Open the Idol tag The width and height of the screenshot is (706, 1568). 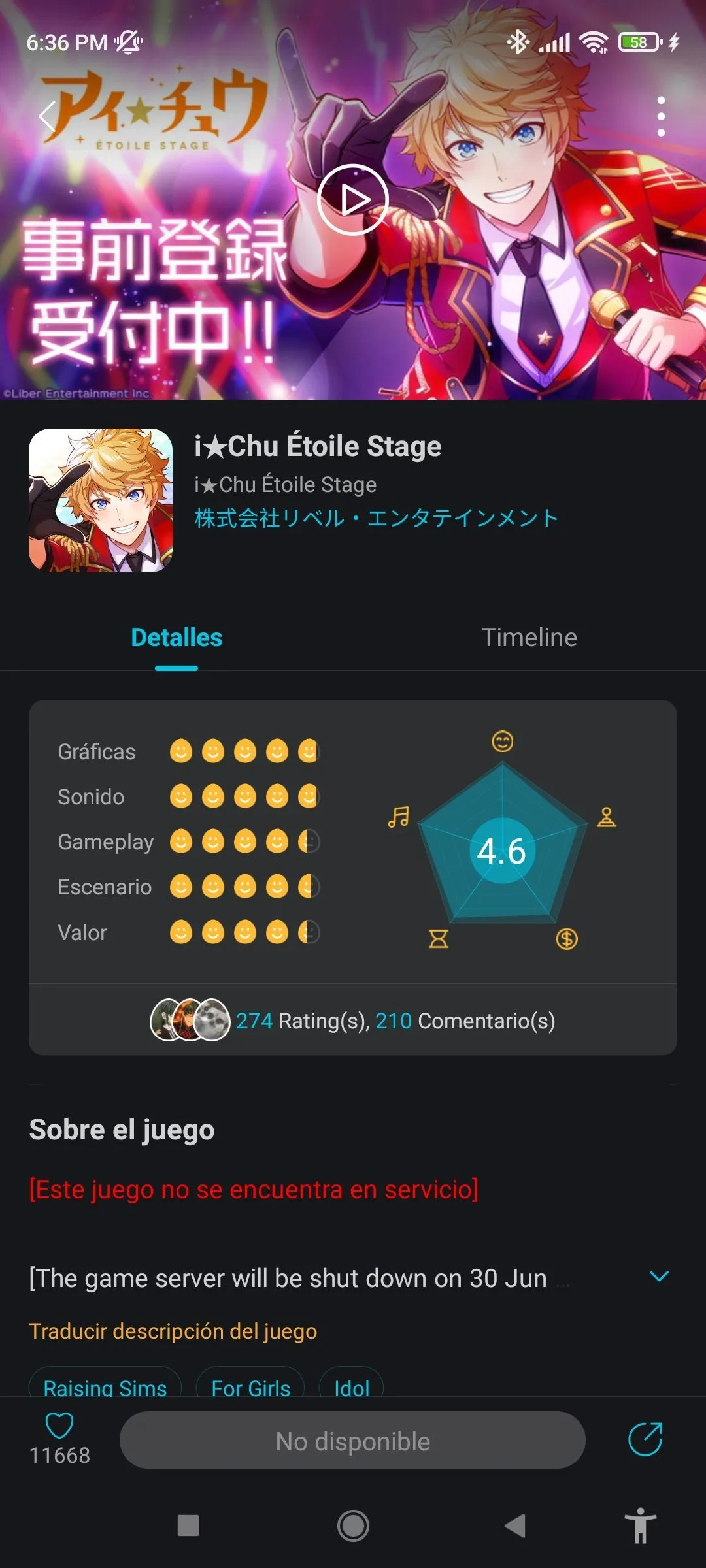[351, 1385]
